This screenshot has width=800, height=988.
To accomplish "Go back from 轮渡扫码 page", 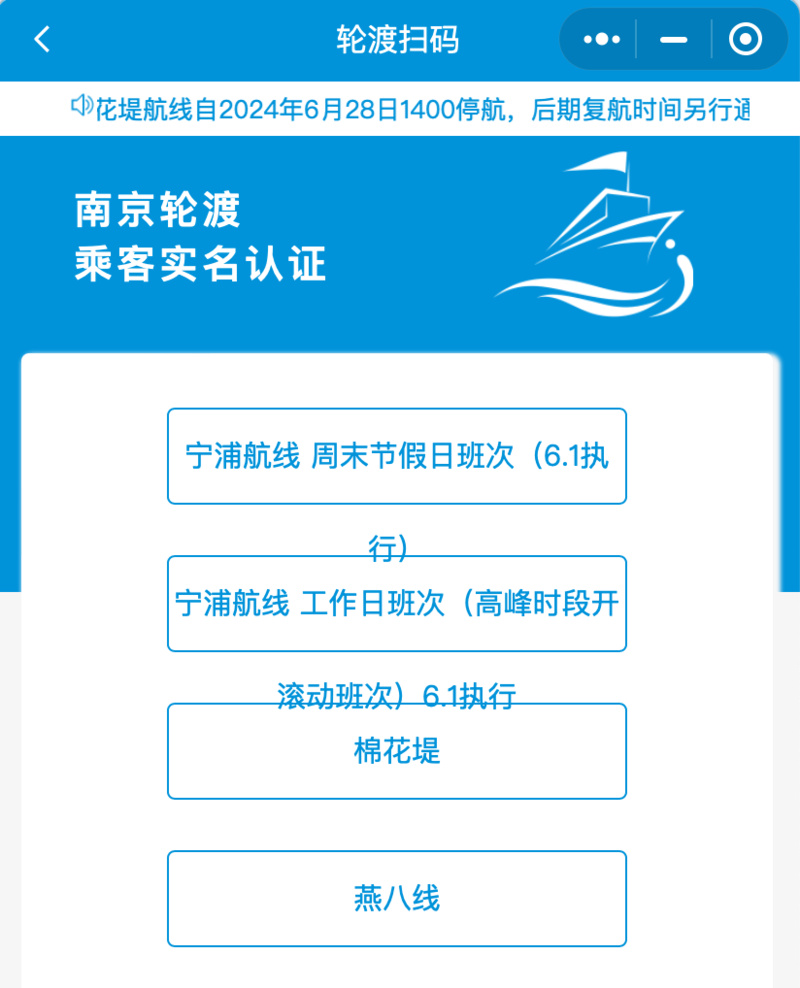I will tap(41, 40).
